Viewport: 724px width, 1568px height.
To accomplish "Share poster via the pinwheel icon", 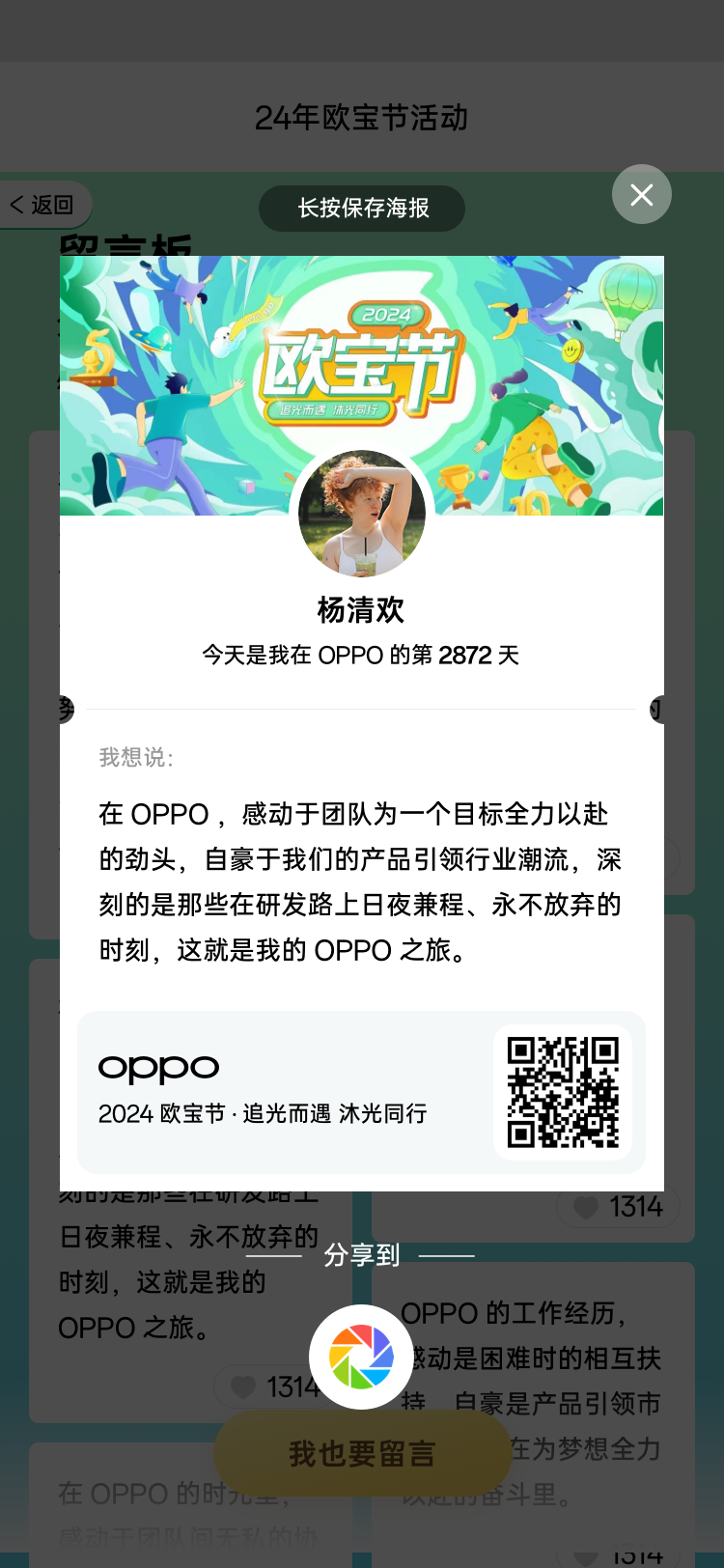I will [361, 1357].
